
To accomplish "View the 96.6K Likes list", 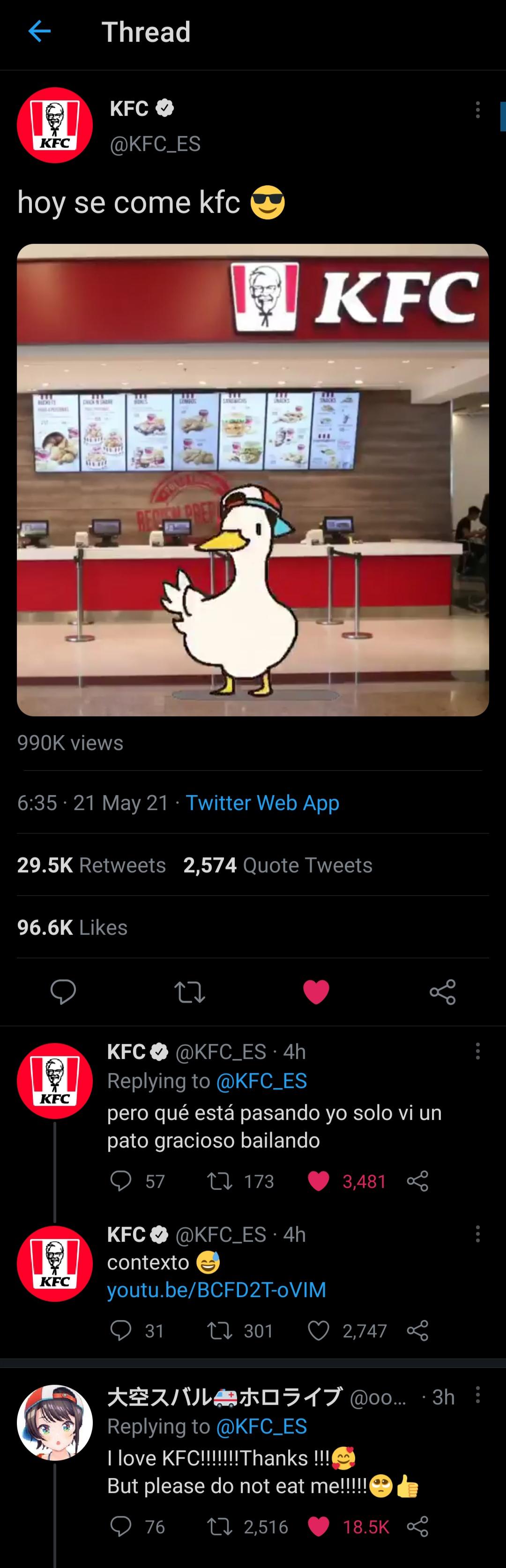I will pos(72,927).
